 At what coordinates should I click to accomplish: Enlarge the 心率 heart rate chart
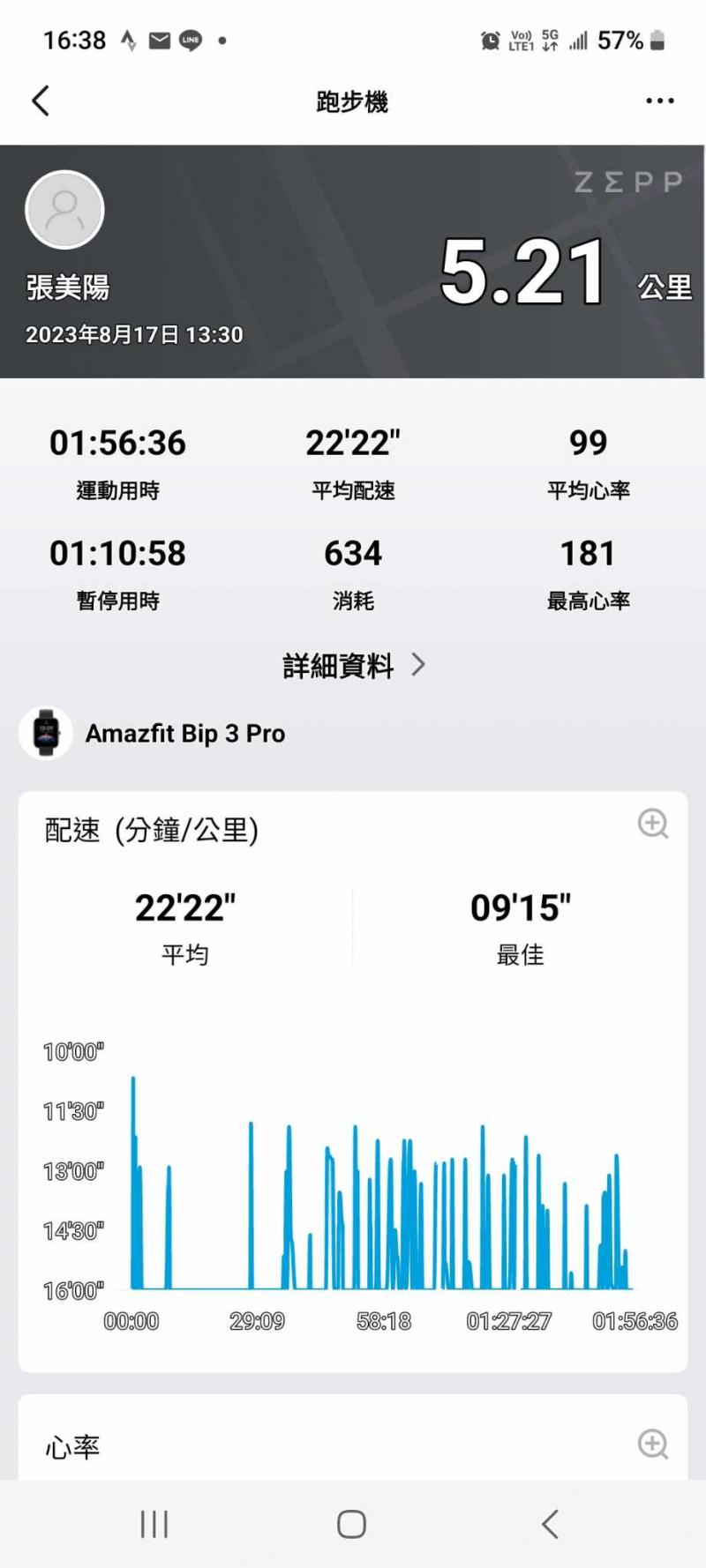[x=653, y=1445]
